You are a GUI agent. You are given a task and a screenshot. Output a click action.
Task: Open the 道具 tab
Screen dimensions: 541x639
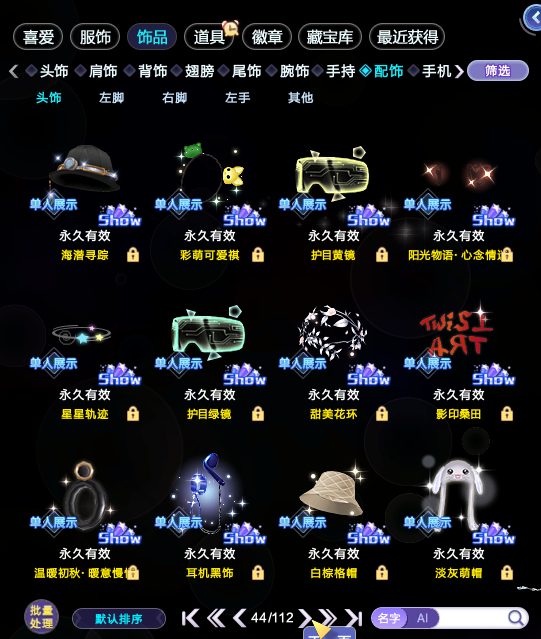point(209,37)
